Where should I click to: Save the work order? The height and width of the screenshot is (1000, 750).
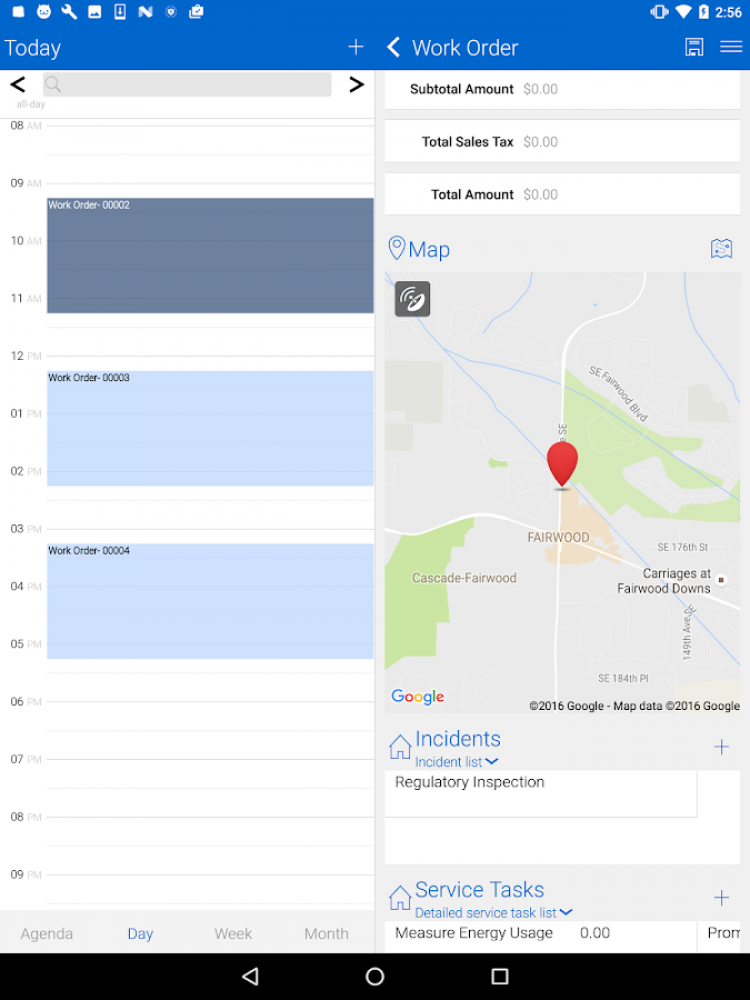click(x=694, y=47)
